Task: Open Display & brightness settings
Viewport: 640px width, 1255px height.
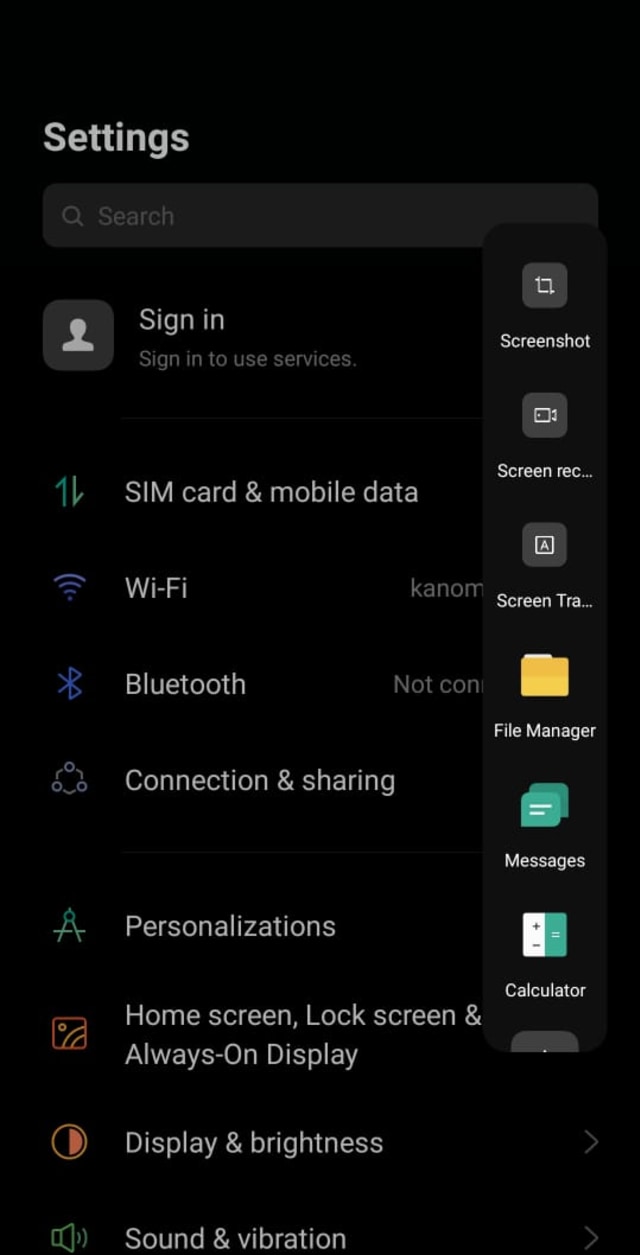Action: tap(320, 1142)
